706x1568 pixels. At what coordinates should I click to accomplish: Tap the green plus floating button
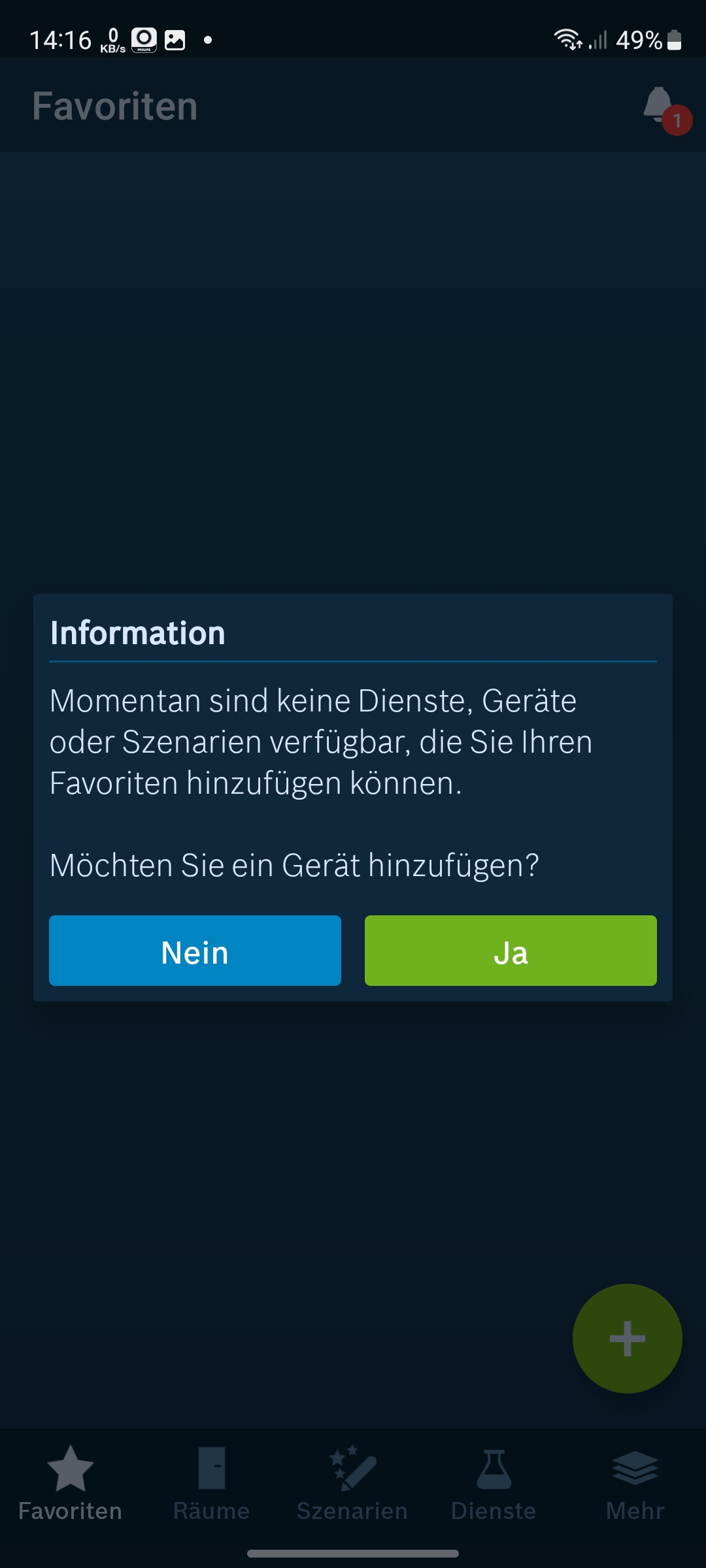627,1339
